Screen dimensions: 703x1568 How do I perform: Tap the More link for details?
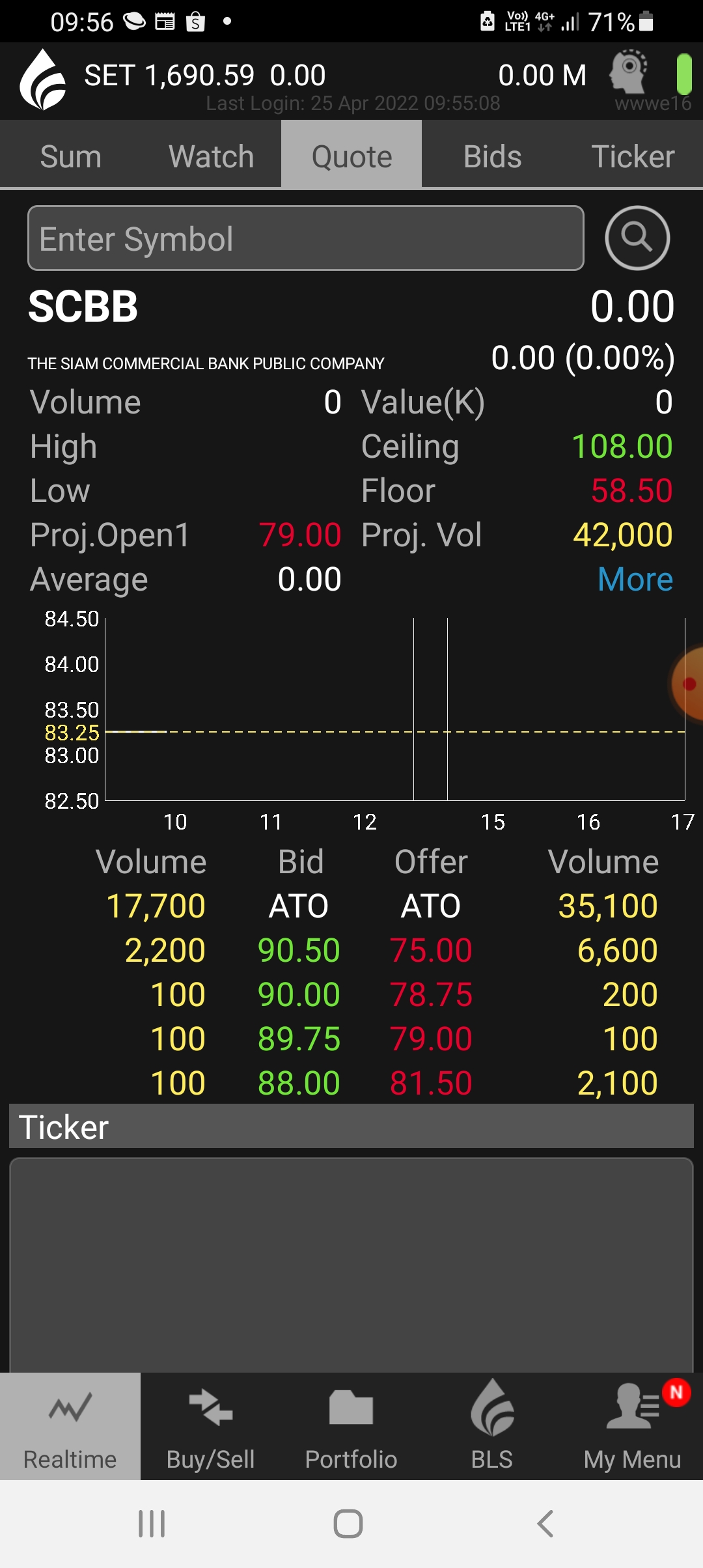(x=635, y=579)
